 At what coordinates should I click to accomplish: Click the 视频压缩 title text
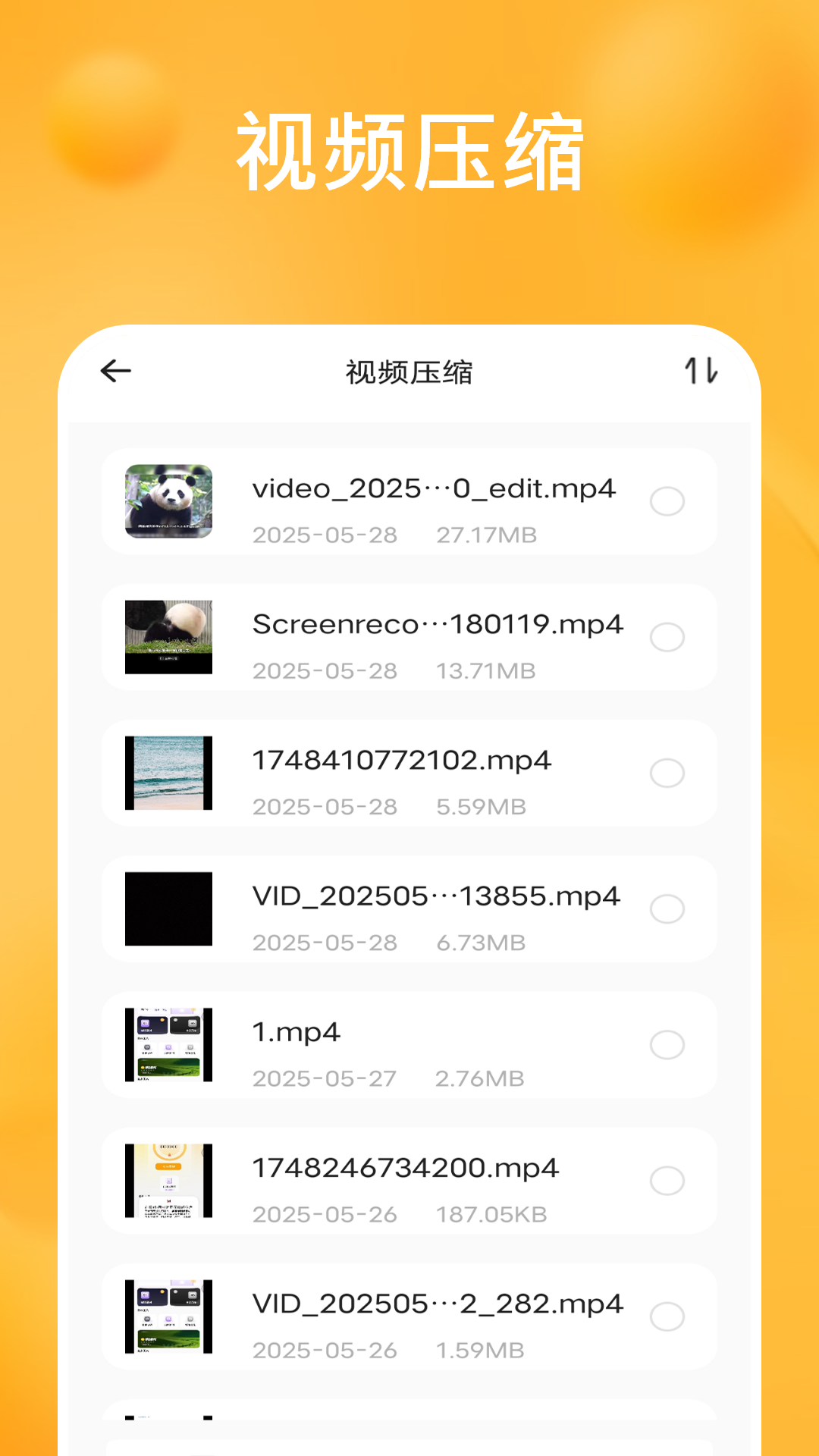pyautogui.click(x=409, y=372)
